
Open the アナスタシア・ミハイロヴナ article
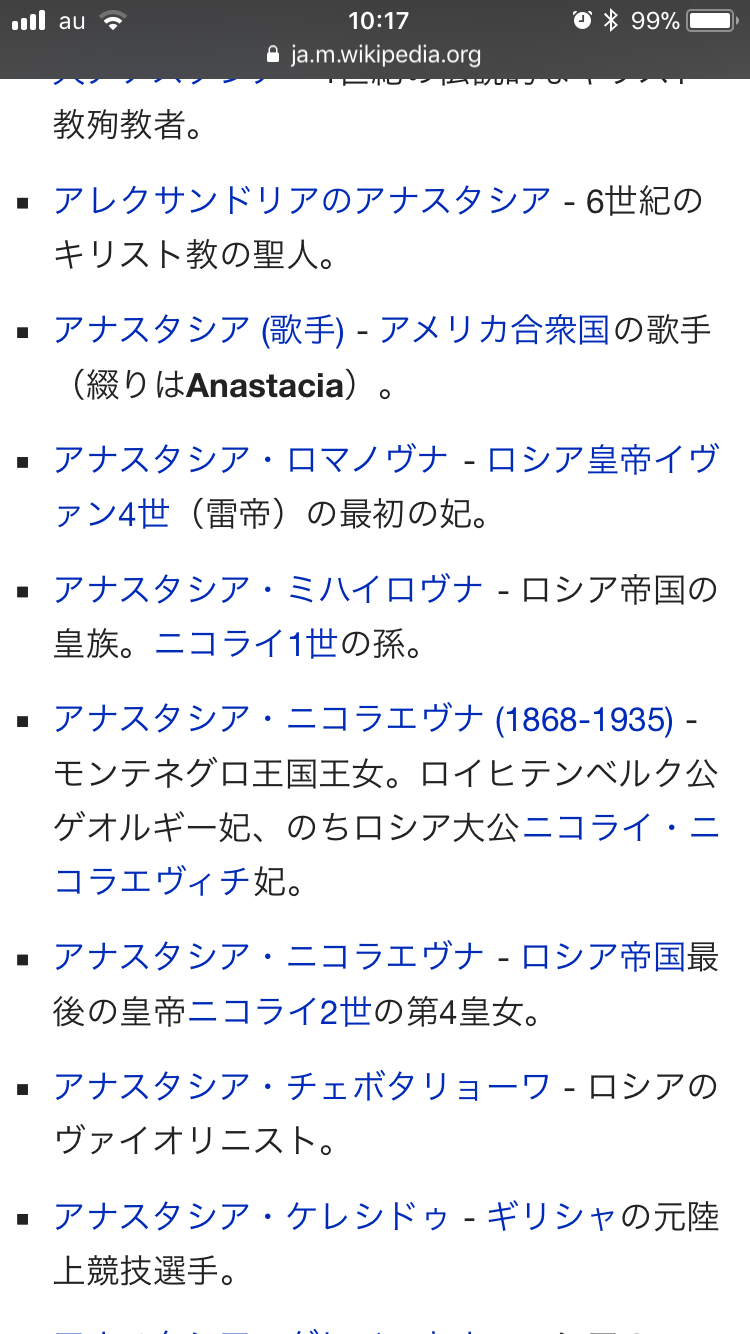pyautogui.click(x=268, y=589)
